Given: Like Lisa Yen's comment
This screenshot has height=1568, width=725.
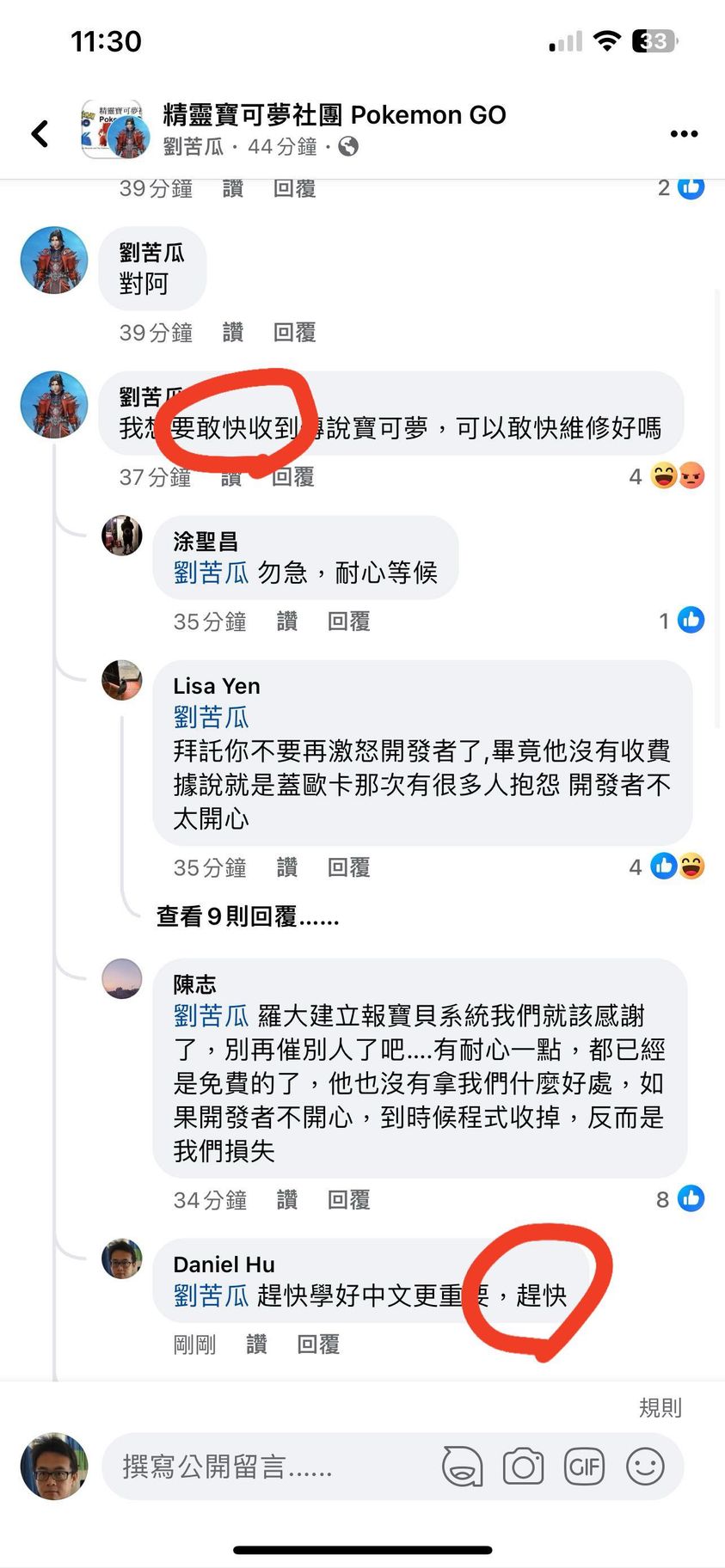Looking at the screenshot, I should 287,868.
